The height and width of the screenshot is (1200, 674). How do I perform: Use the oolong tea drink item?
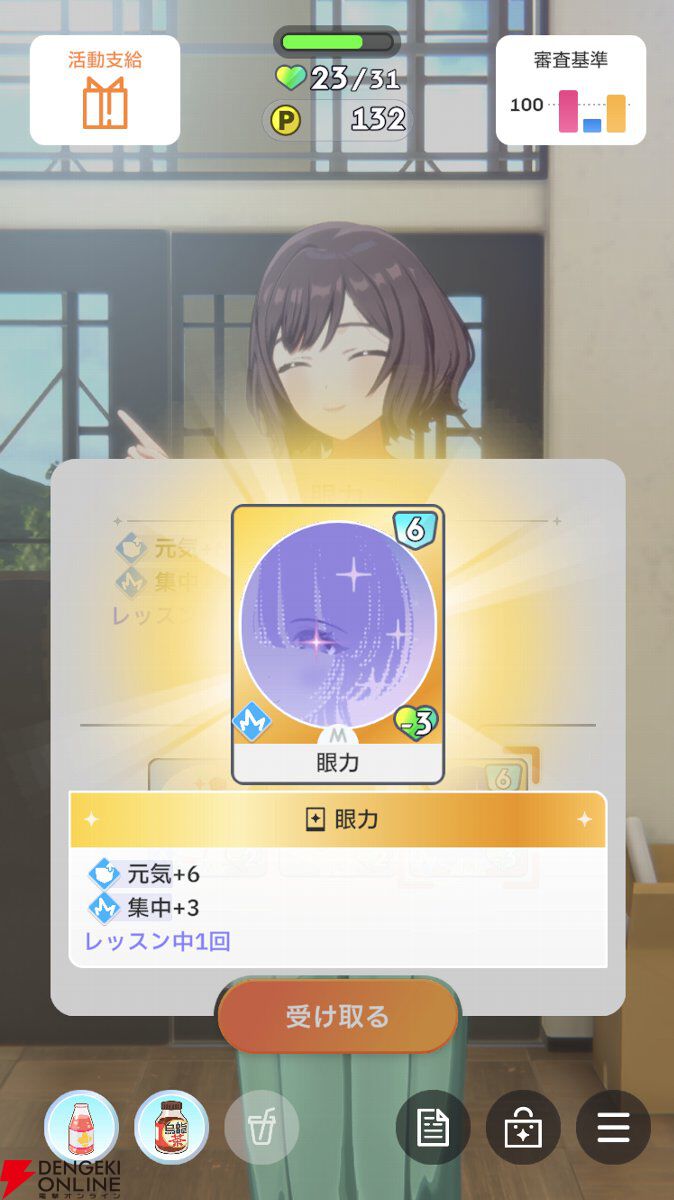171,1127
